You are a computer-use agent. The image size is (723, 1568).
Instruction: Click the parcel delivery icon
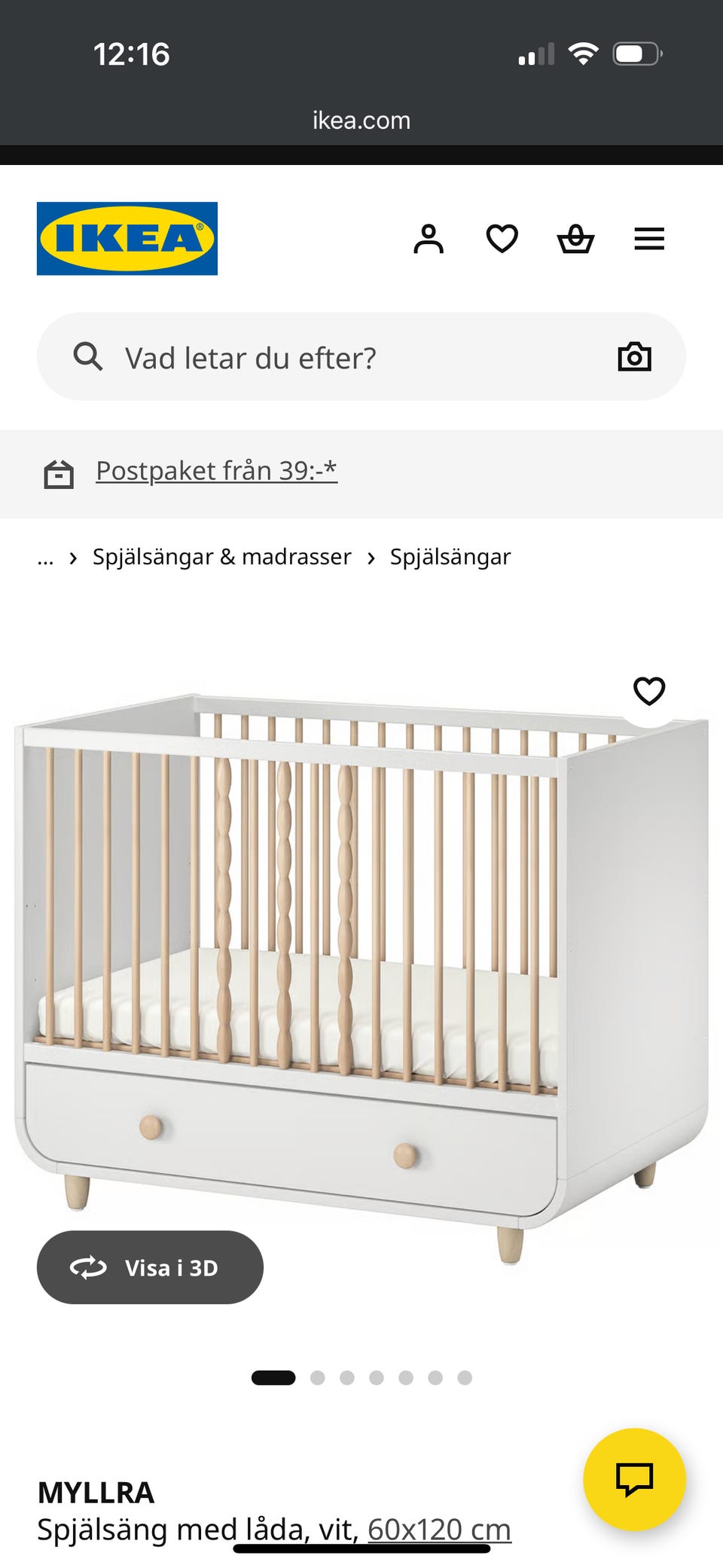pyautogui.click(x=57, y=472)
